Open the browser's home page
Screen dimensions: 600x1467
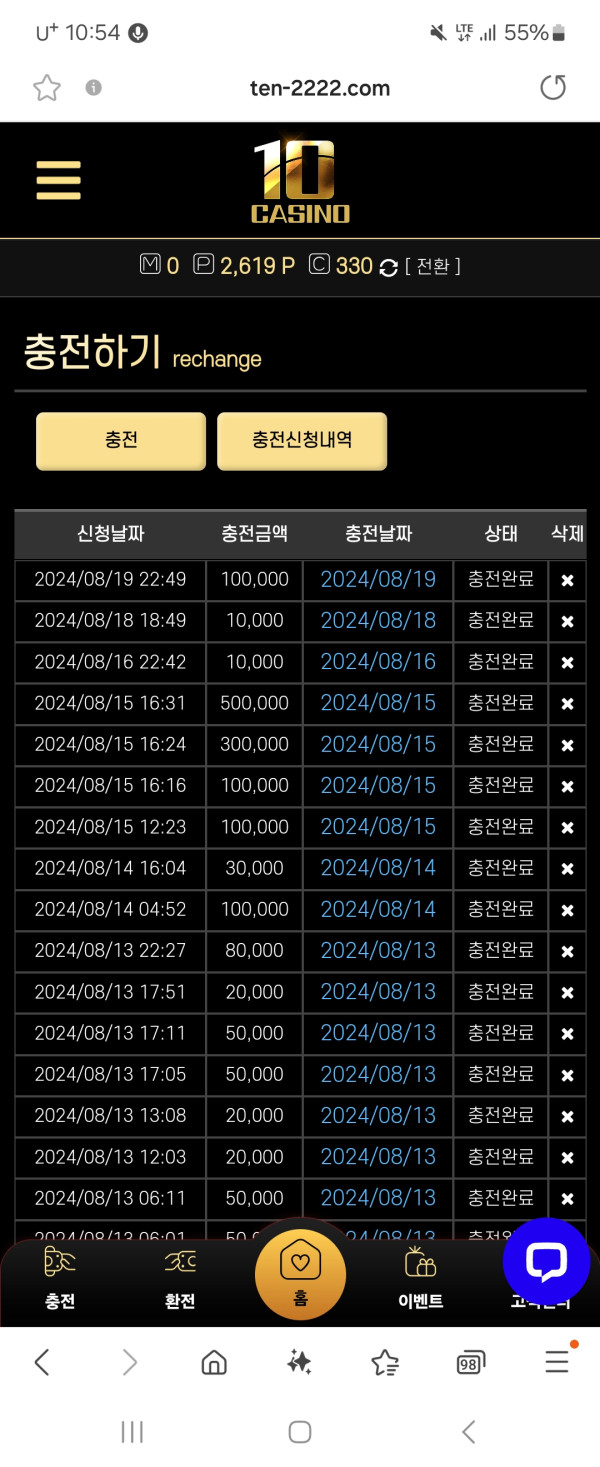click(214, 1362)
